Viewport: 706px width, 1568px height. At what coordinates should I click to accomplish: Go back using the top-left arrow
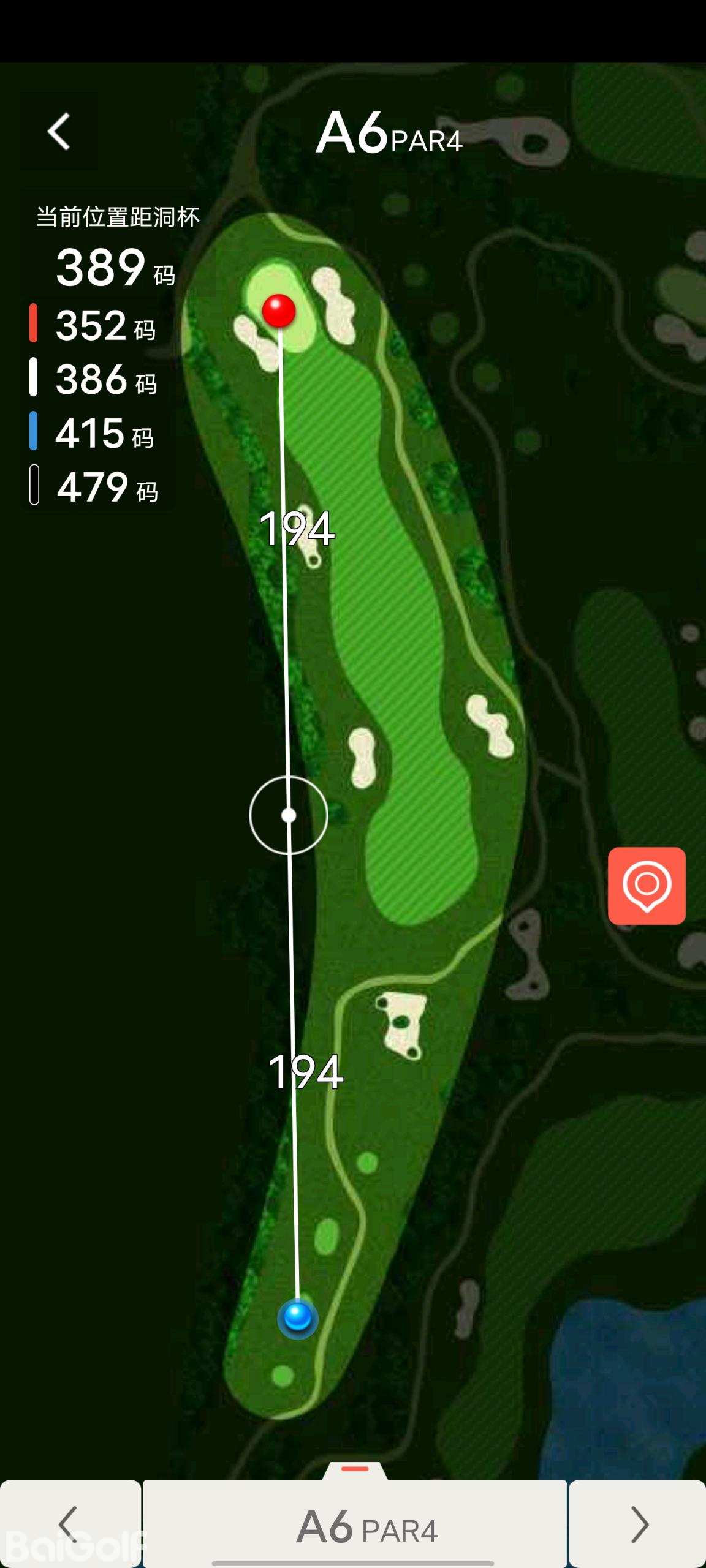(59, 131)
